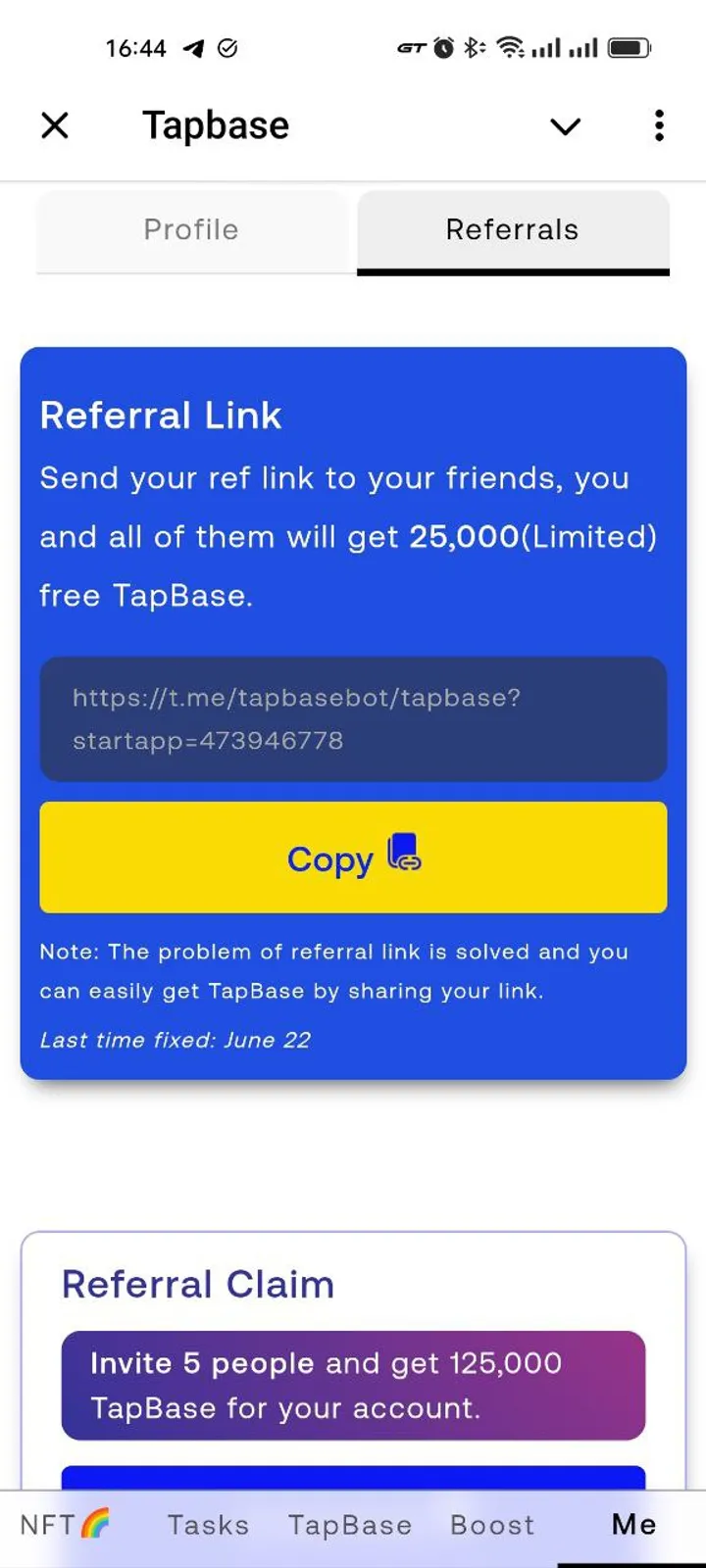The image size is (706, 1568).
Task: Tap the TapBase item in bottom navigation
Action: tap(350, 1524)
